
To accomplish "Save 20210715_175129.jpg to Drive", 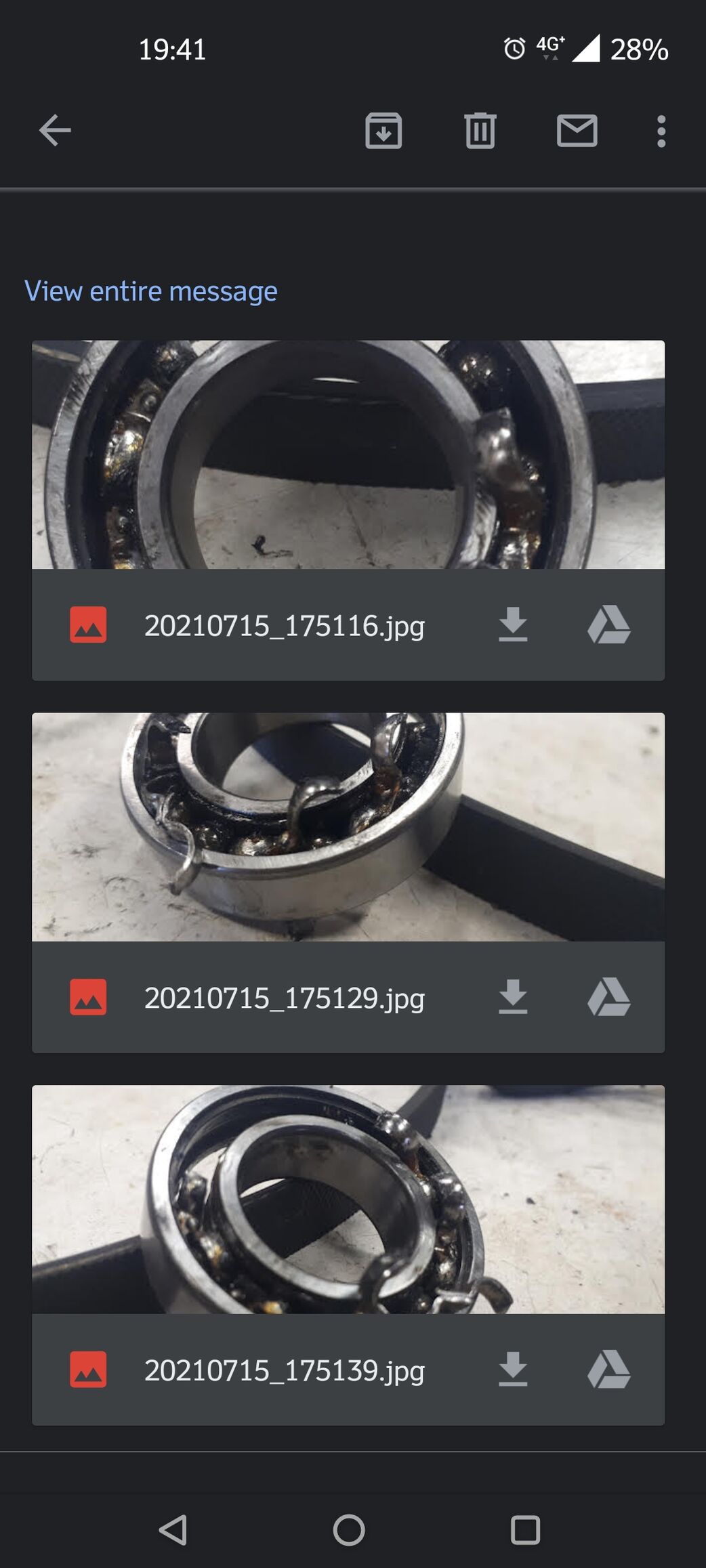I will coord(608,997).
